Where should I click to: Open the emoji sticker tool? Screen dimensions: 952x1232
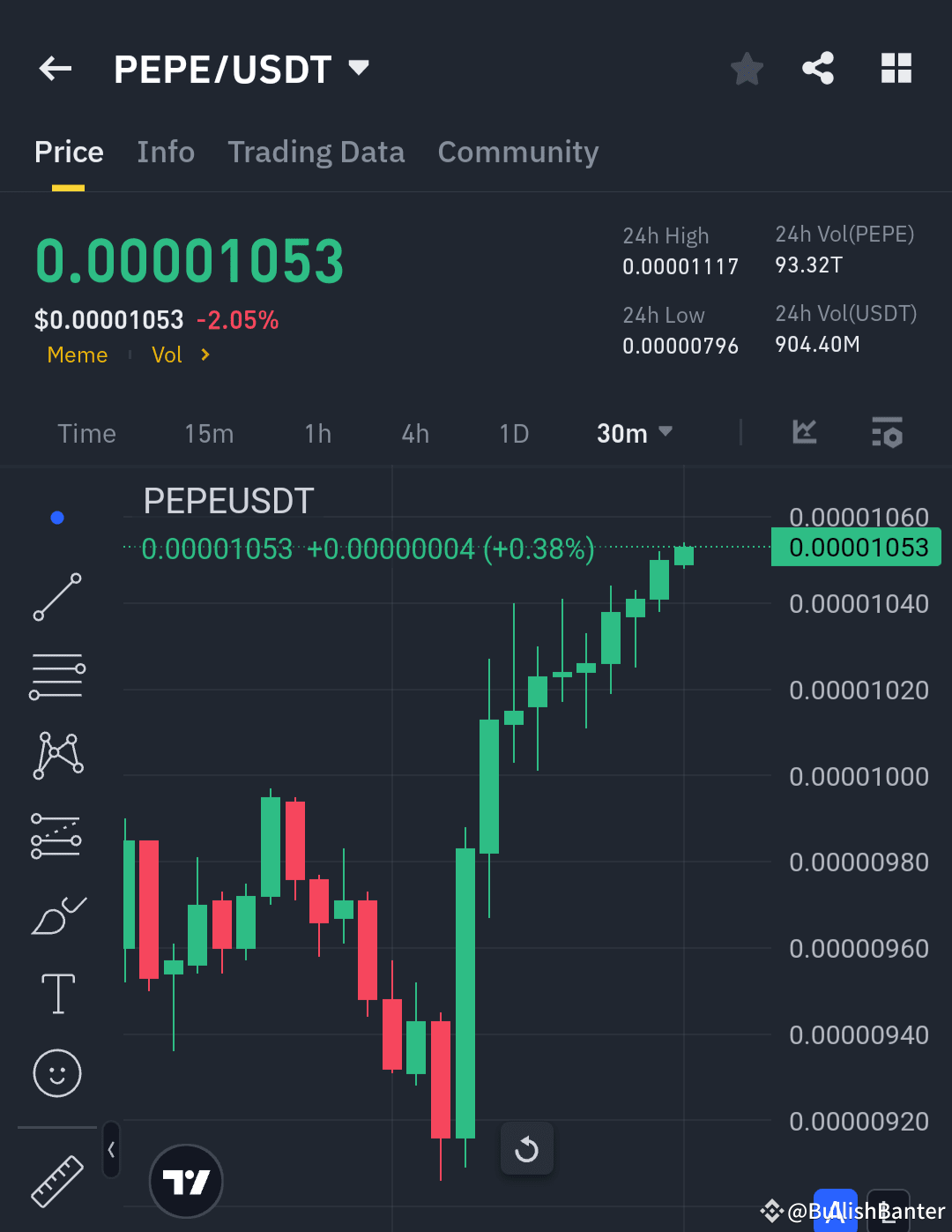click(x=56, y=1074)
